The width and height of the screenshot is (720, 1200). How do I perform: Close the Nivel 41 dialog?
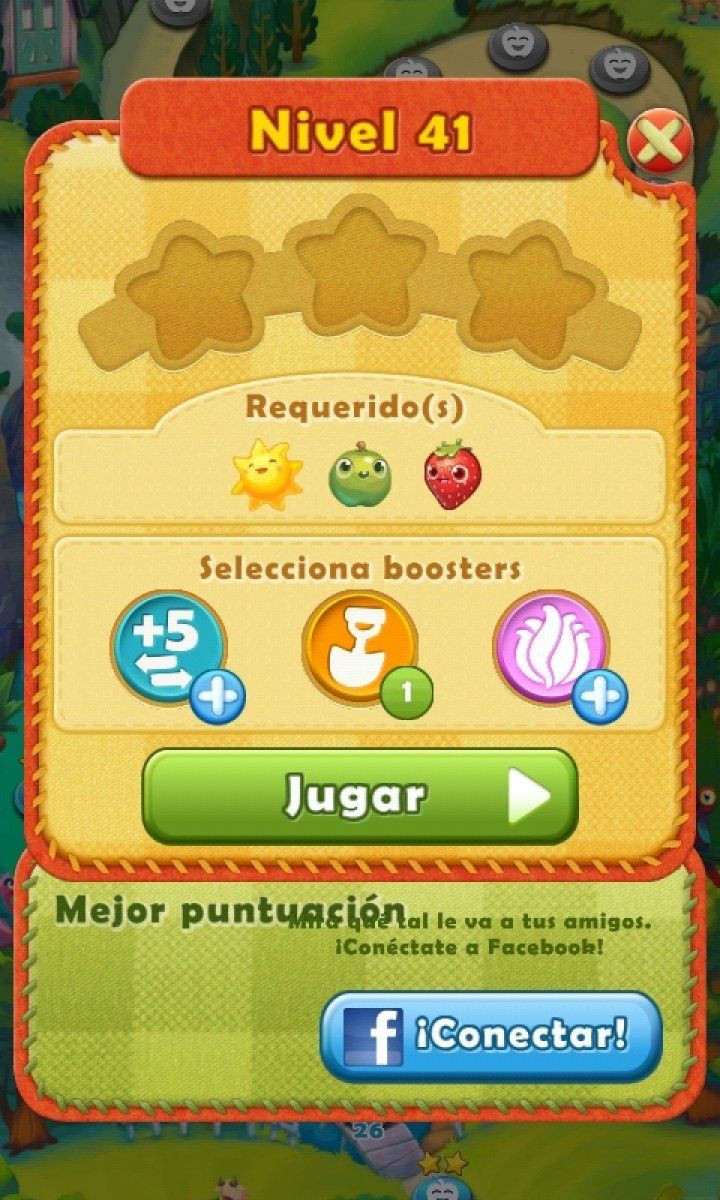click(660, 143)
